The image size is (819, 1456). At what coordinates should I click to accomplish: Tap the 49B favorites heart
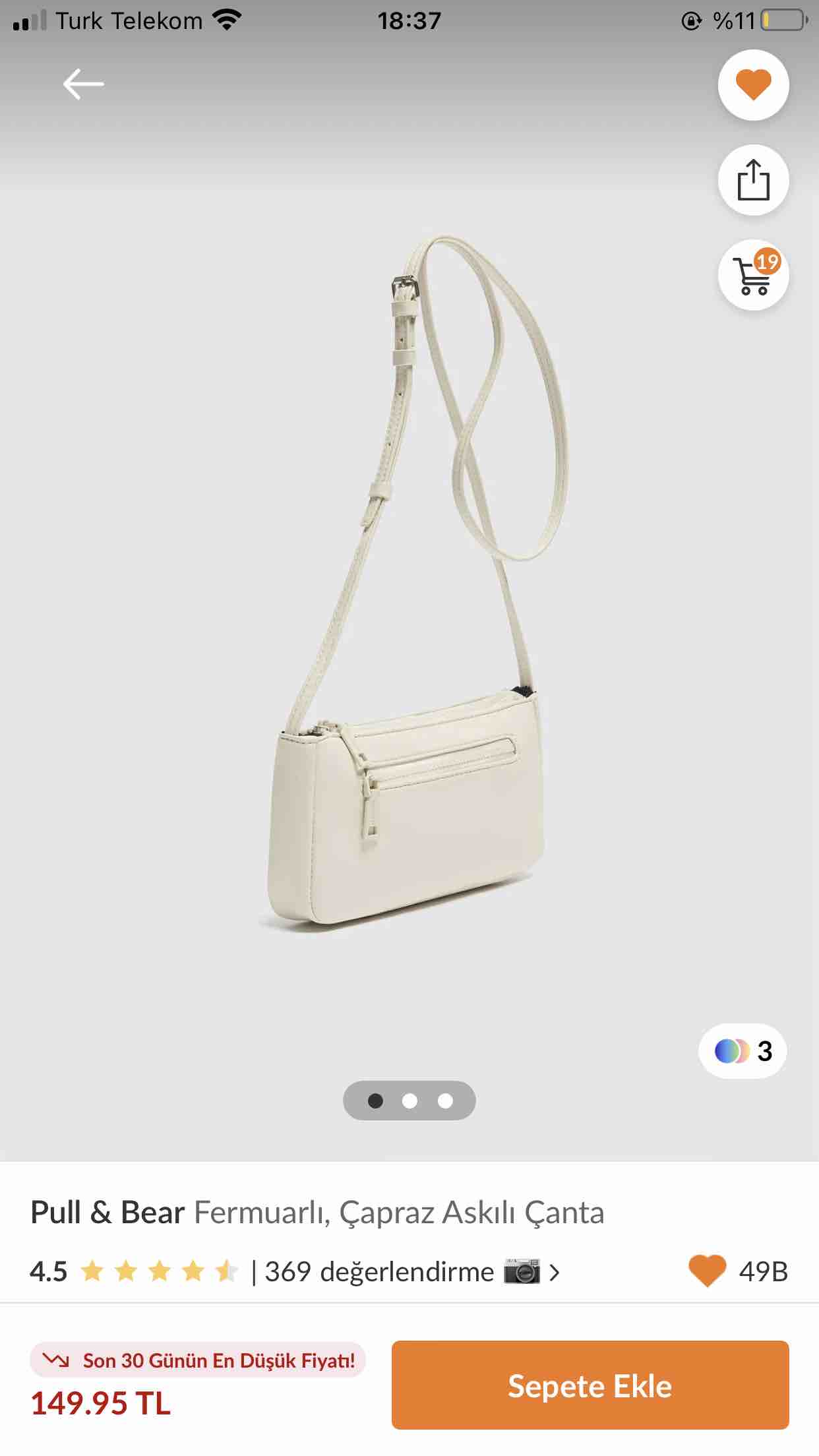coord(707,1271)
